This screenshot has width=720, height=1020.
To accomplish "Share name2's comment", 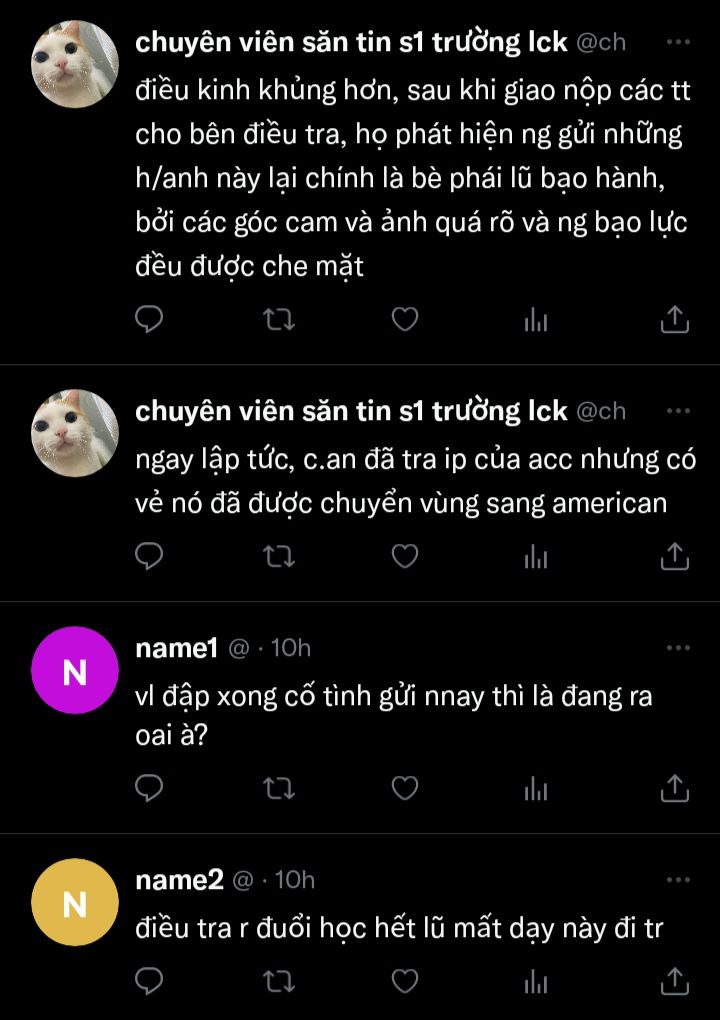I will 676,980.
